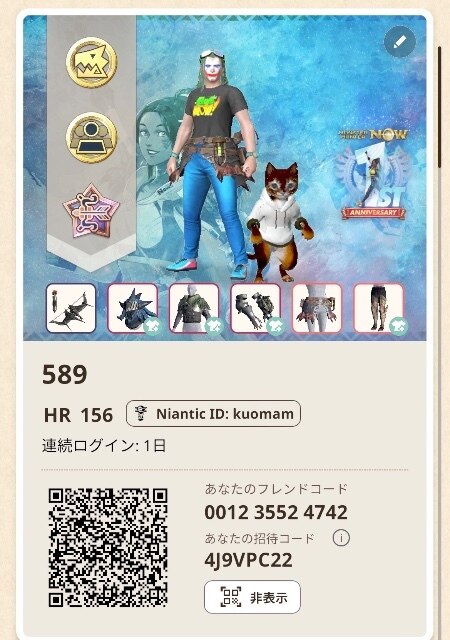450x640 pixels.
Task: Tap the pink star bow medal
Action: pyautogui.click(x=91, y=212)
